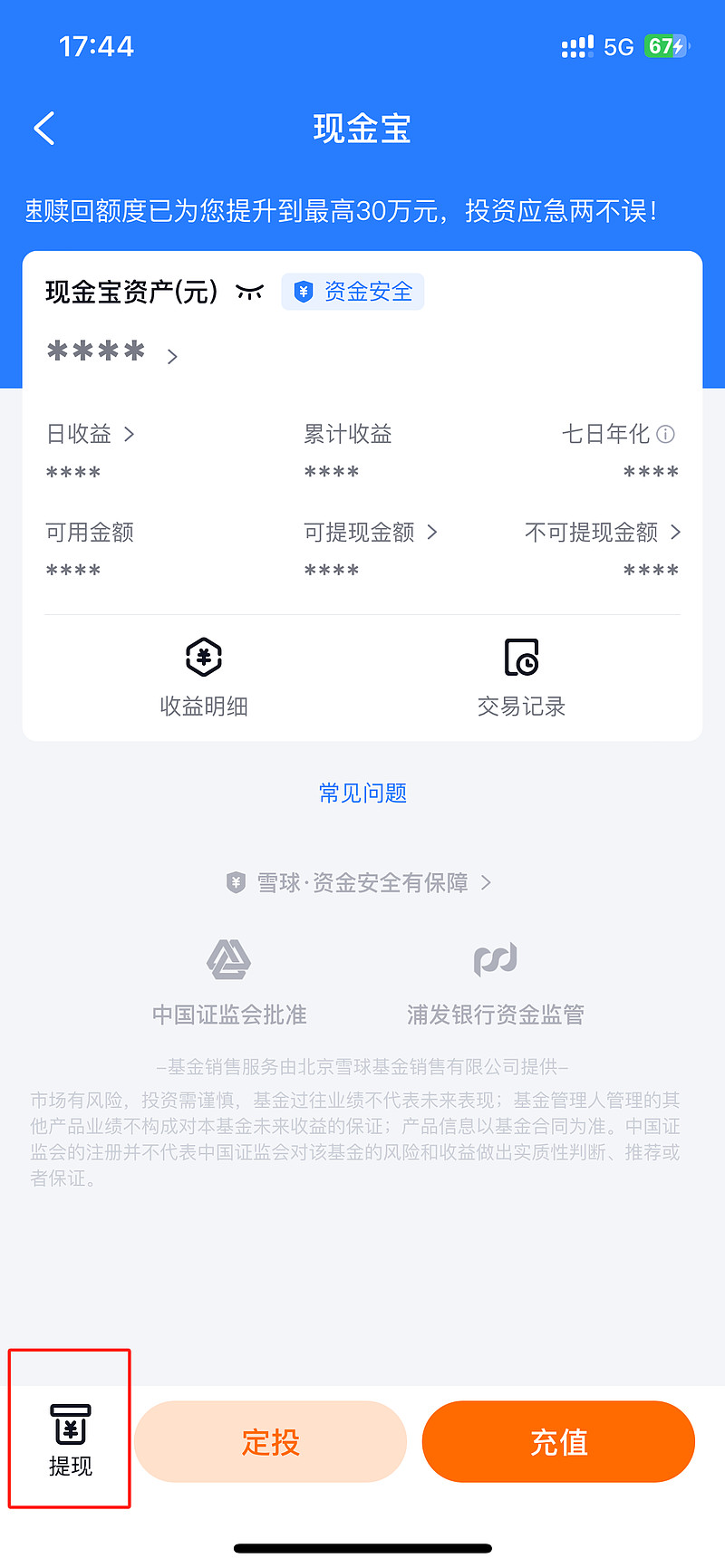
Task: Open 日收益 details
Action: 91,434
